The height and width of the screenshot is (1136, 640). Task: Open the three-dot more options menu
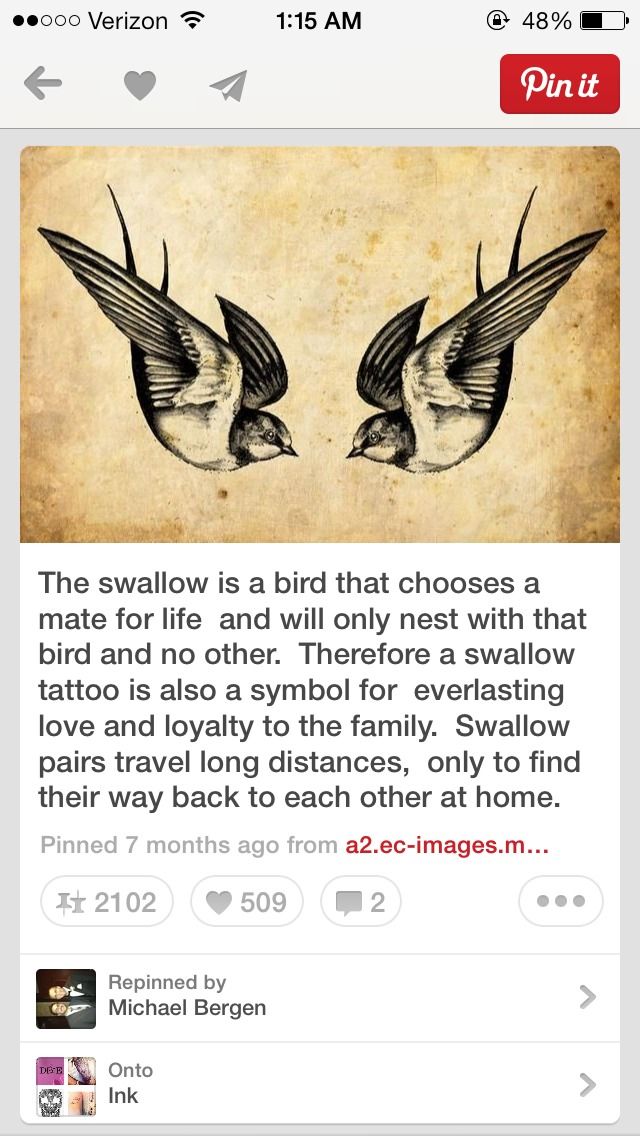[x=560, y=901]
